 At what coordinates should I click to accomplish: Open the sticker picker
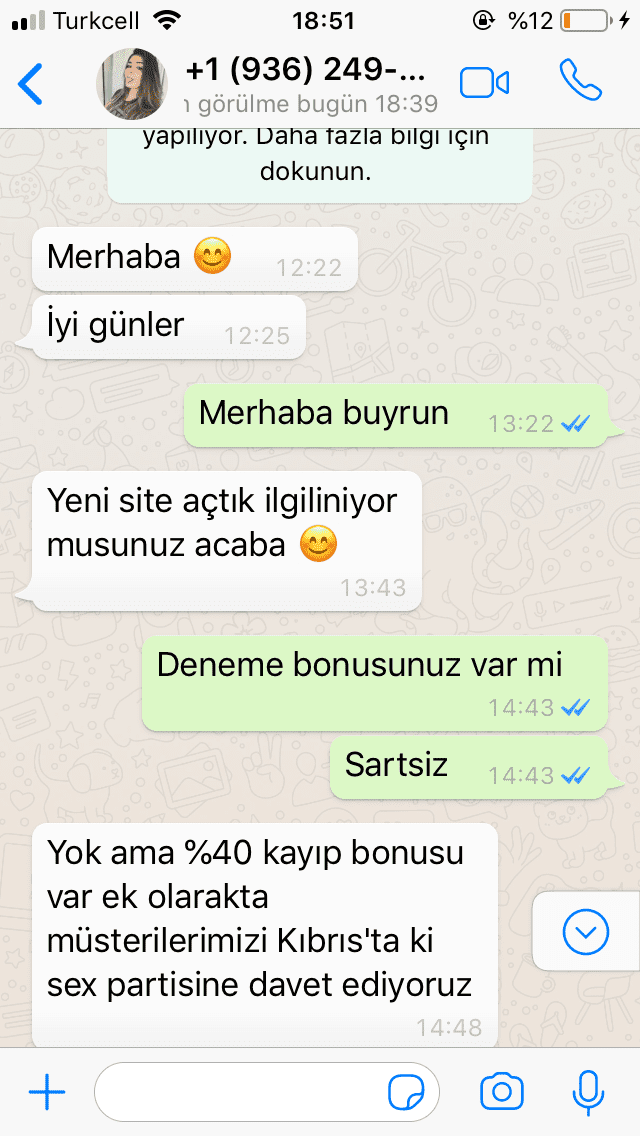point(408,1092)
